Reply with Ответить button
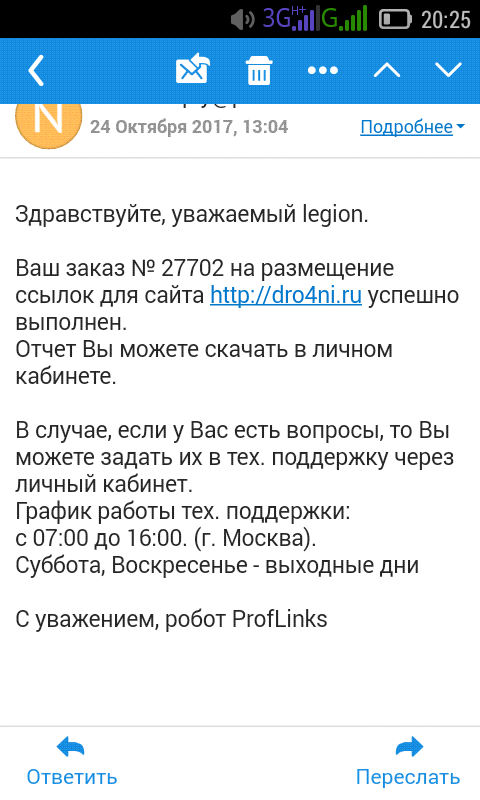The image size is (480, 800). [71, 762]
